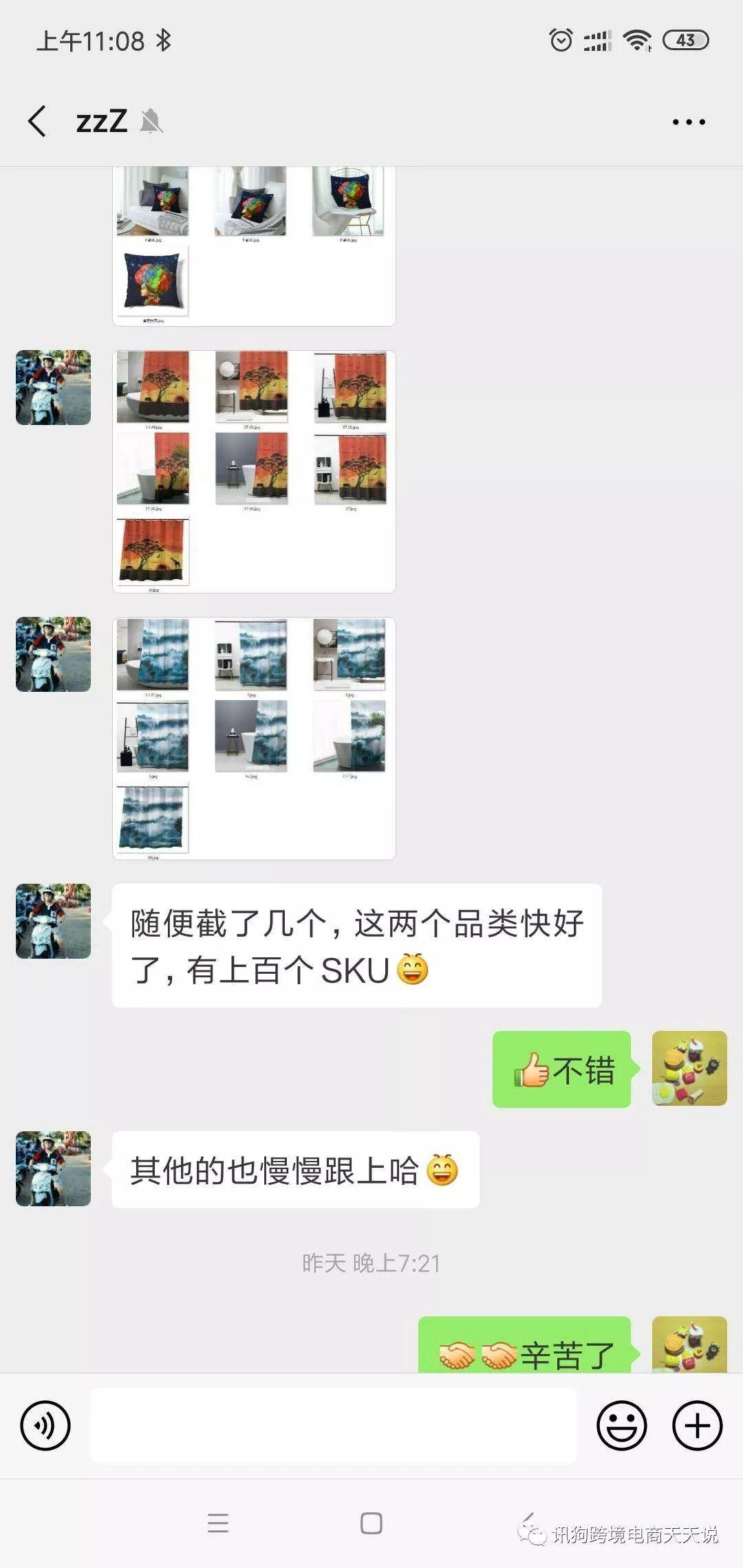Open the plus attachments menu
743x1568 pixels.
tap(697, 1426)
